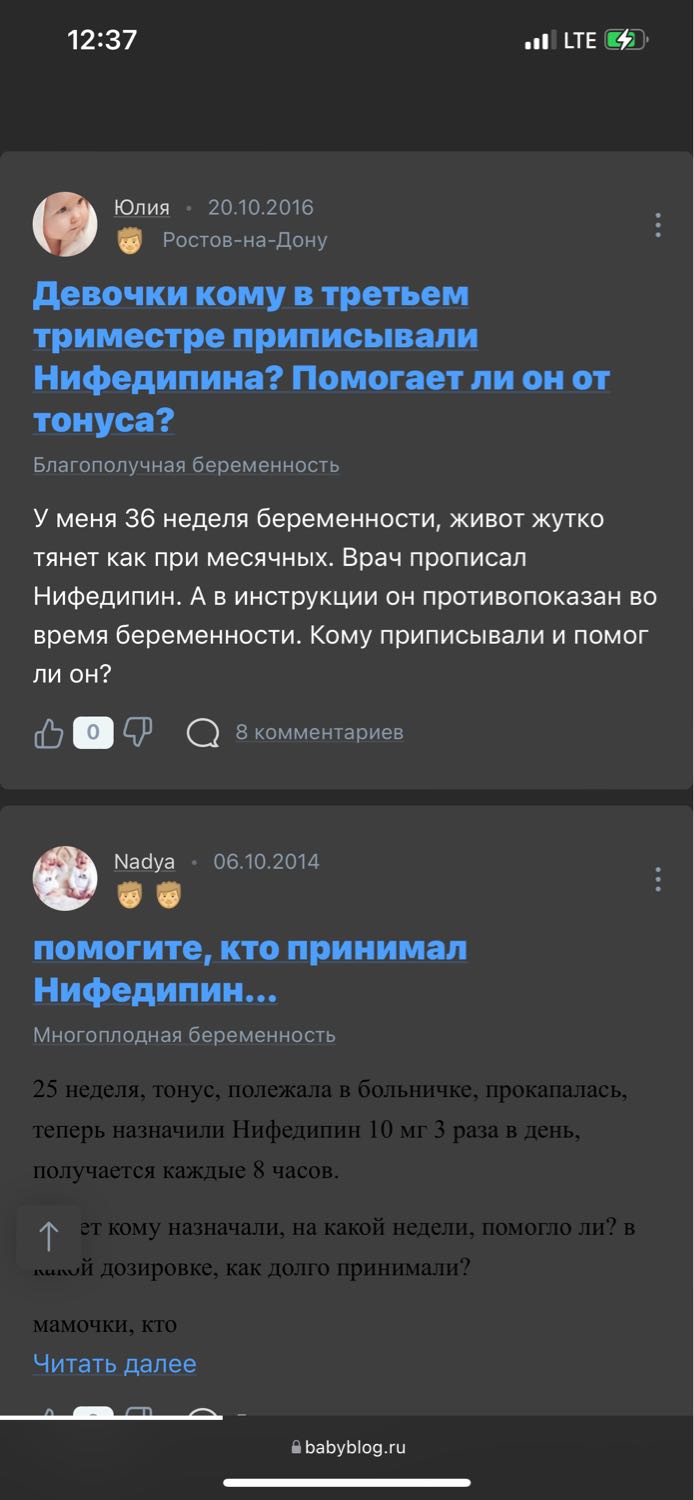Open the Многоплодная беременность category
Screen dimensions: 694x1500
[x=184, y=1035]
